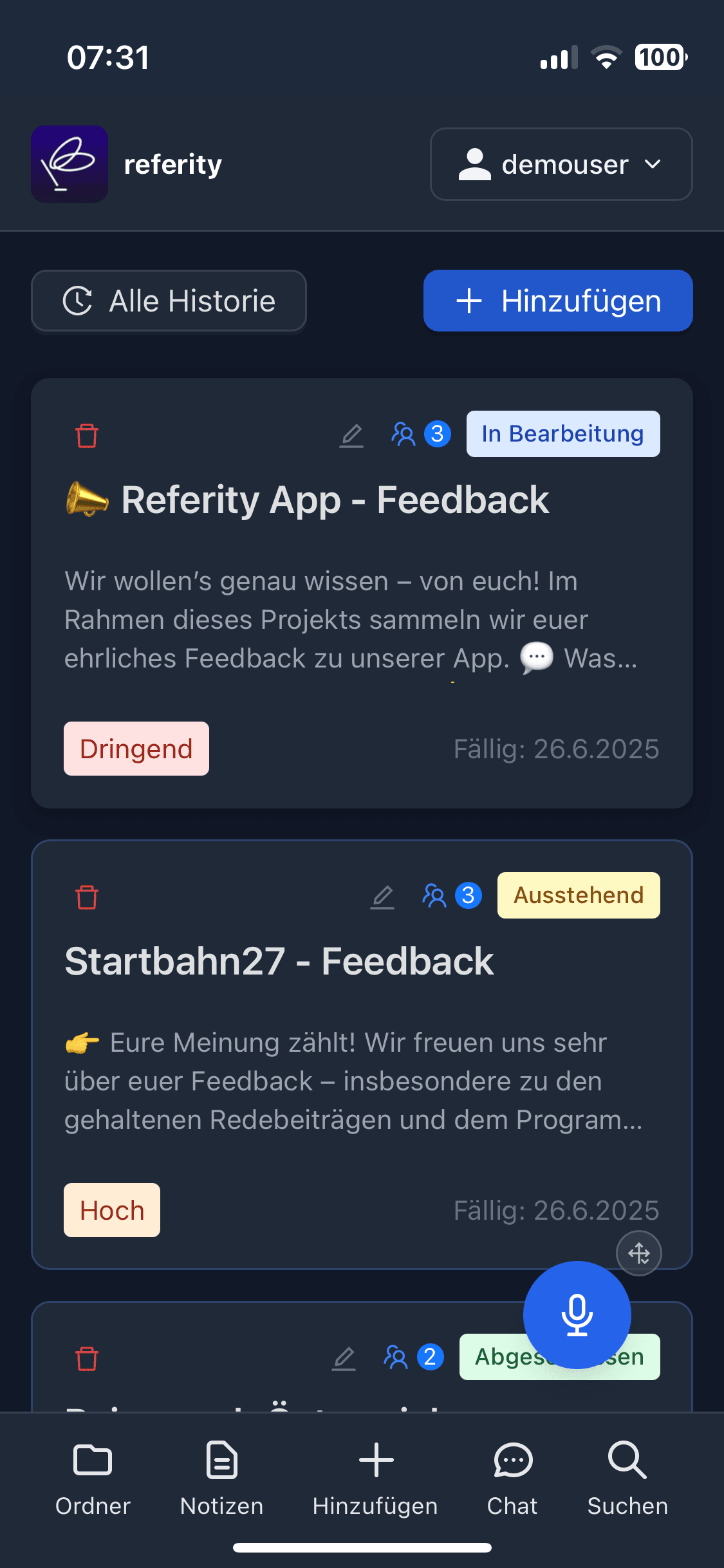View members of Startbahn27 - Feedback
The image size is (724, 1568).
451,895
